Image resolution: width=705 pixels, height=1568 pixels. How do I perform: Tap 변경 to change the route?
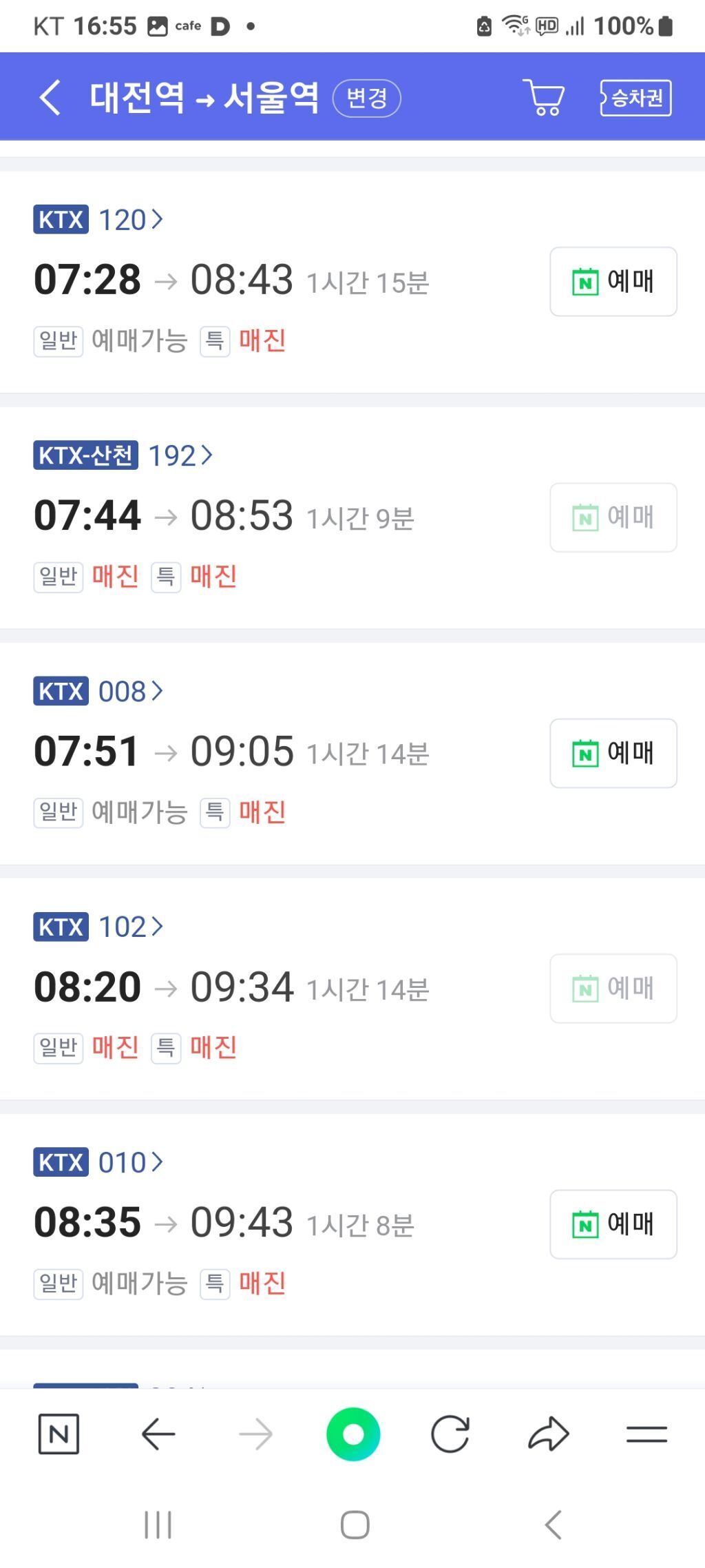[x=366, y=98]
